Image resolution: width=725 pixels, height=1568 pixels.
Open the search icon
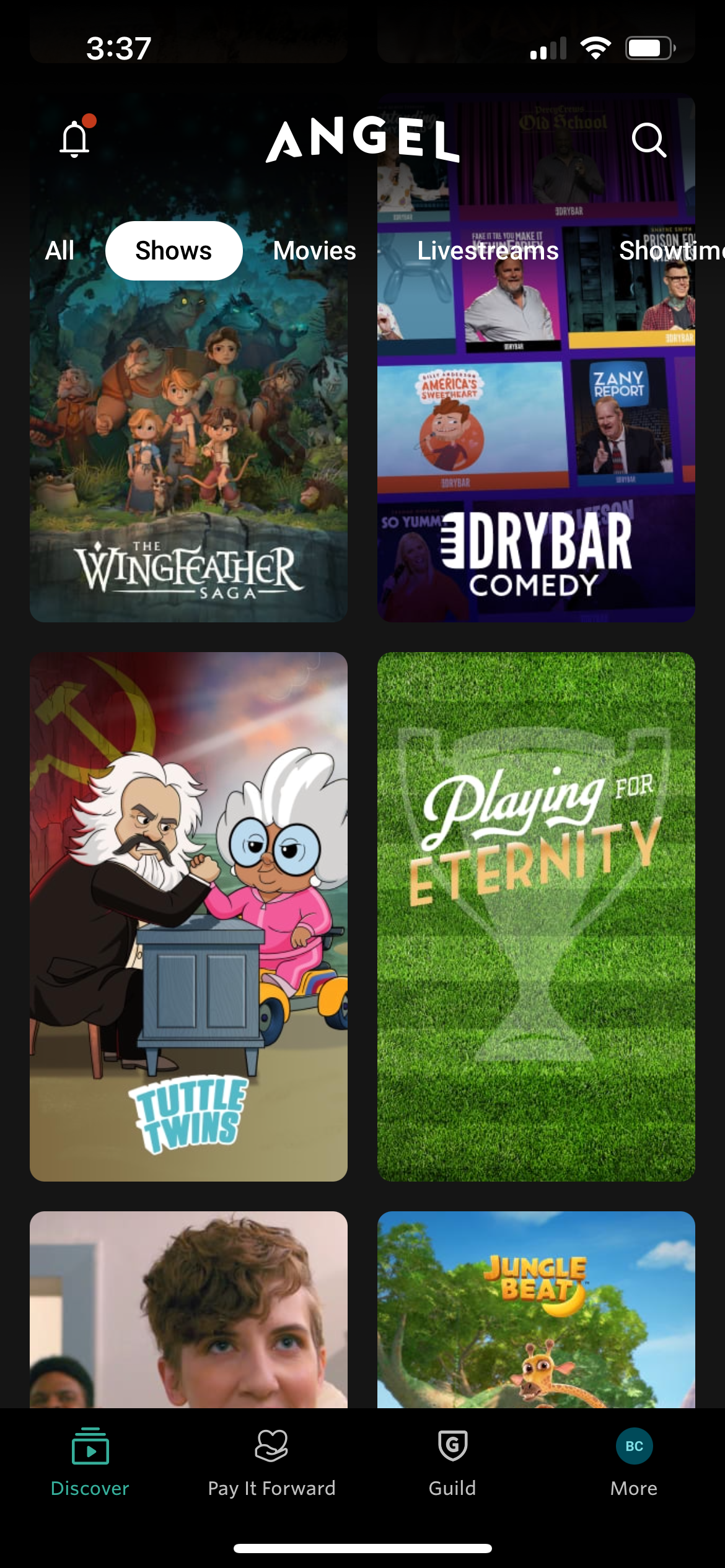coord(648,140)
